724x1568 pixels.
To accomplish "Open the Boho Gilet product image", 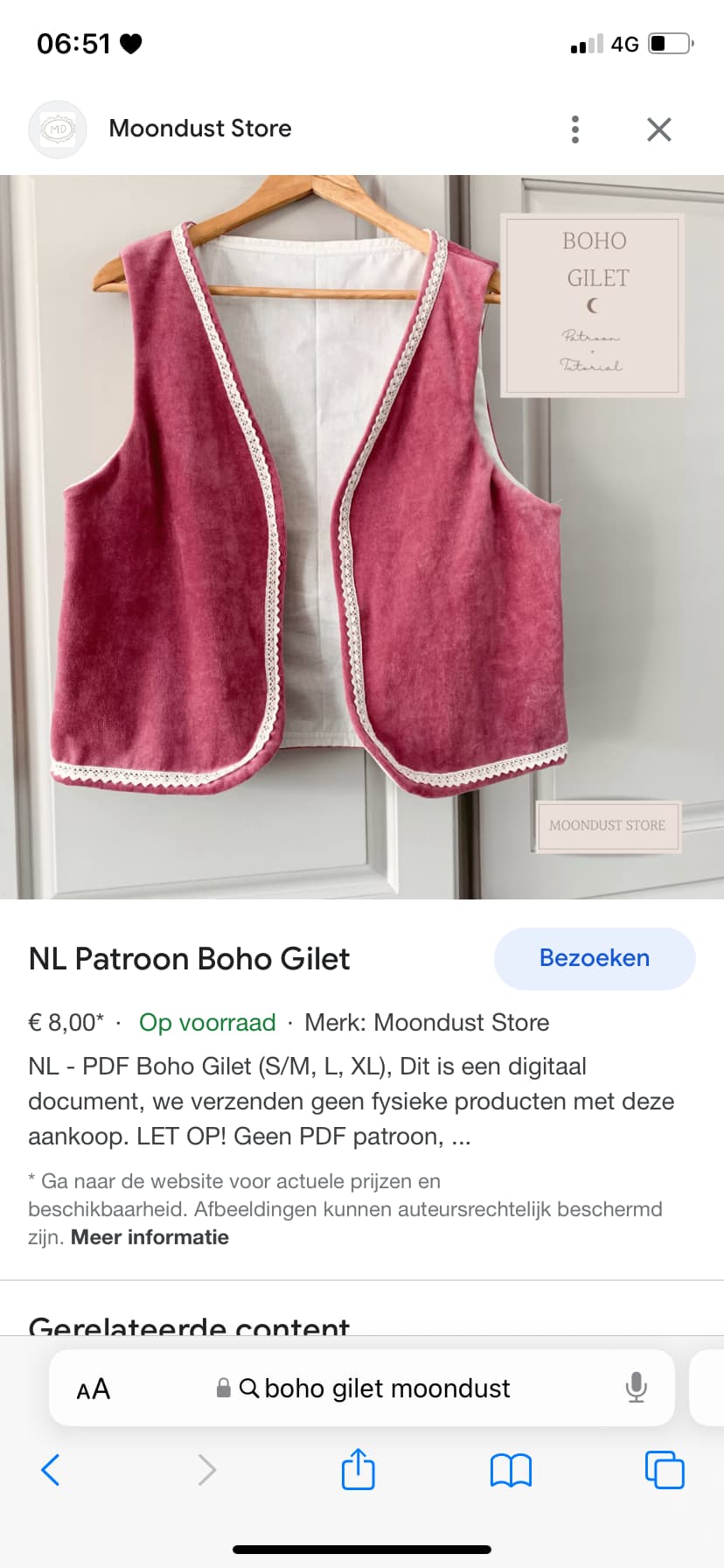I will (362, 536).
